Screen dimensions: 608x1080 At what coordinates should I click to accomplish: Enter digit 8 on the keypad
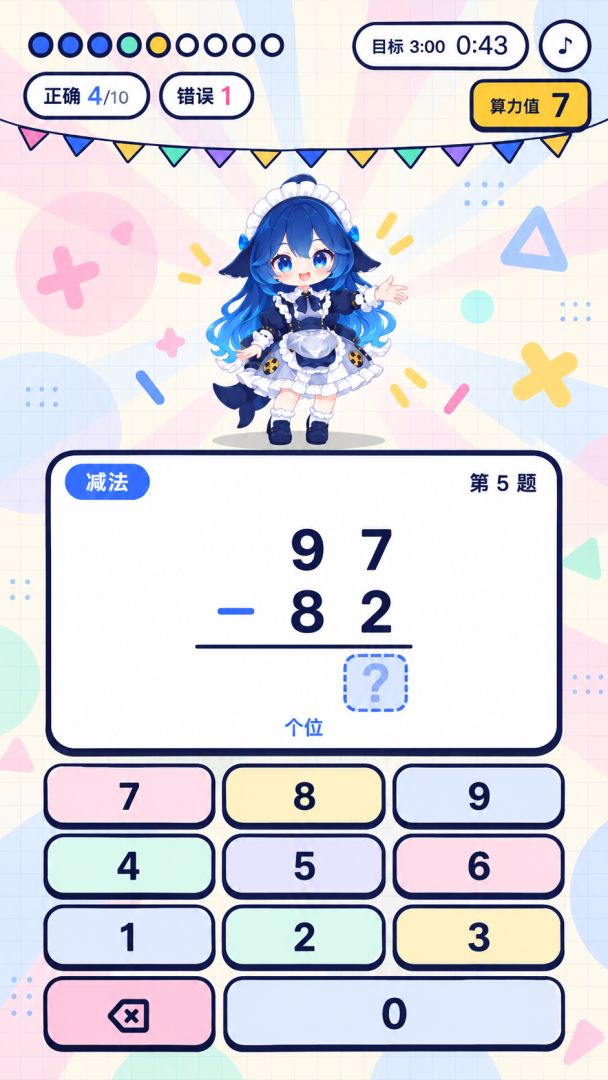(304, 796)
